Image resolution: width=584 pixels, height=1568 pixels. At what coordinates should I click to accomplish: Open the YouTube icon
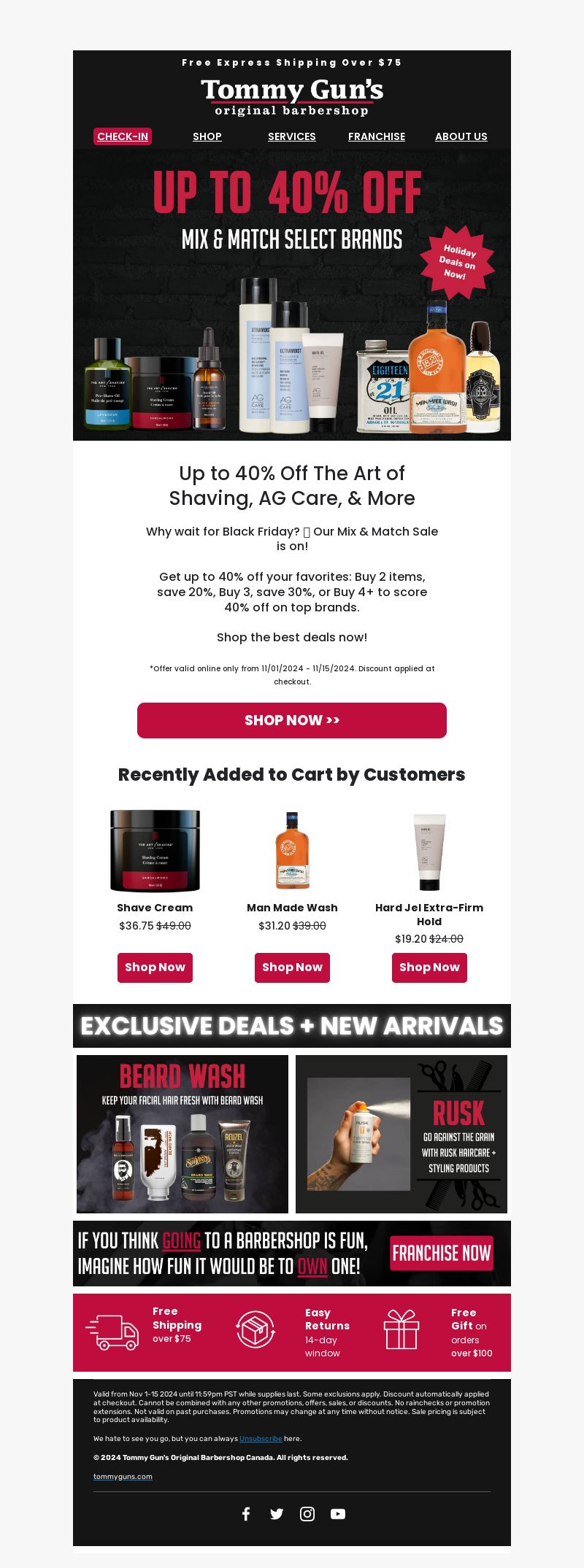[338, 1514]
